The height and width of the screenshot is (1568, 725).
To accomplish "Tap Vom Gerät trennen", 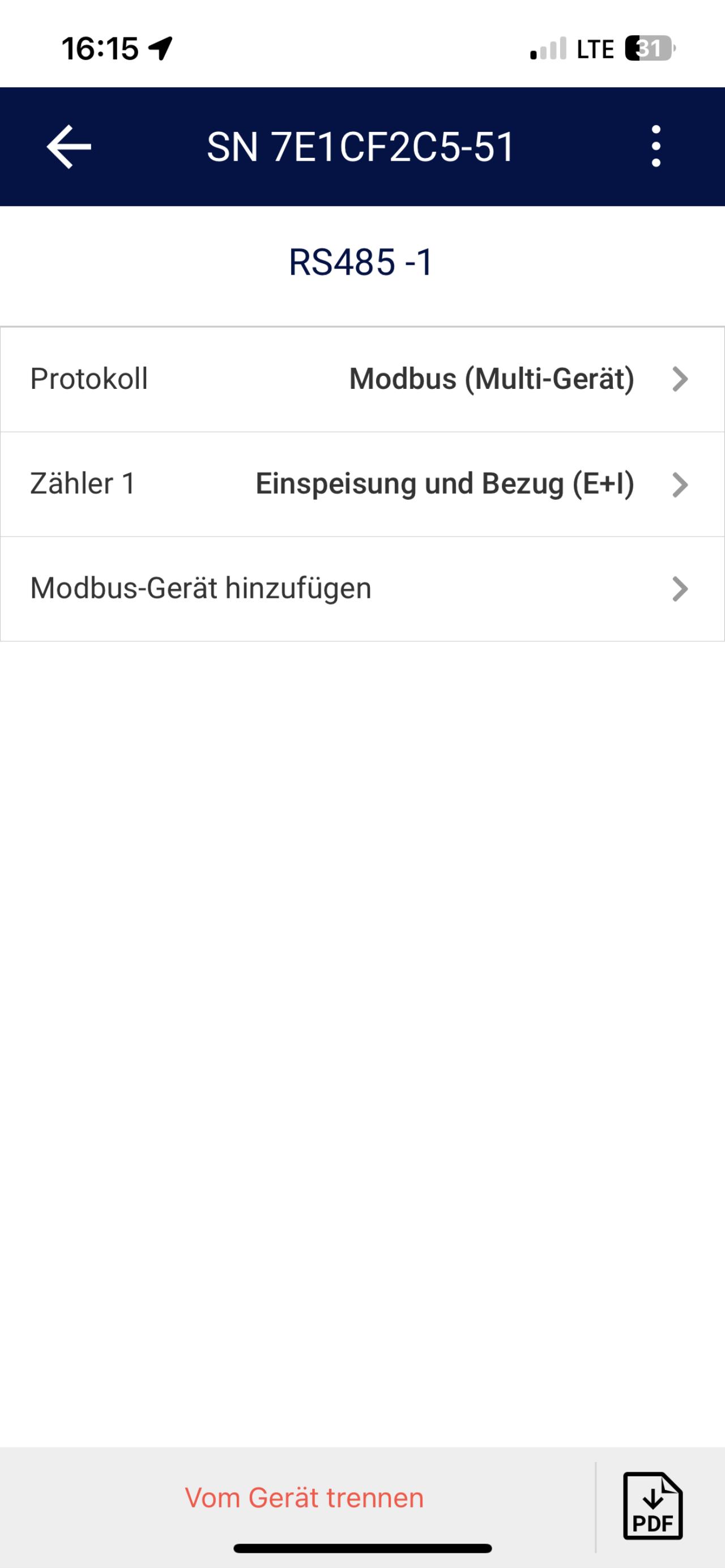I will [304, 1498].
